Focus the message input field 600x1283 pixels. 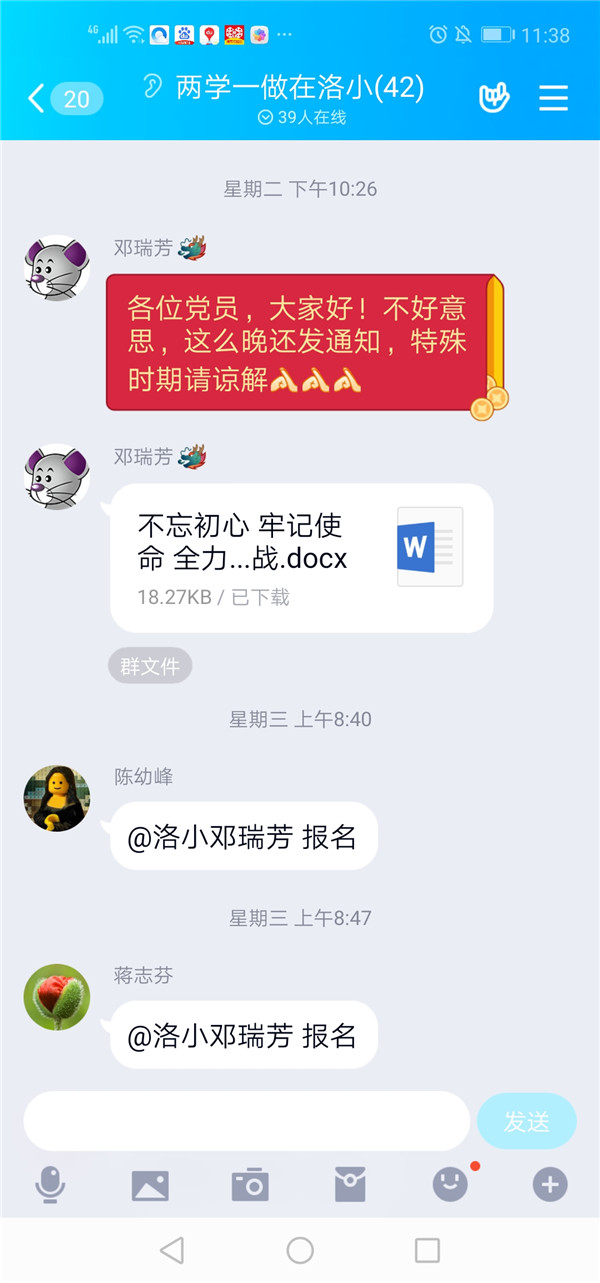click(246, 1121)
